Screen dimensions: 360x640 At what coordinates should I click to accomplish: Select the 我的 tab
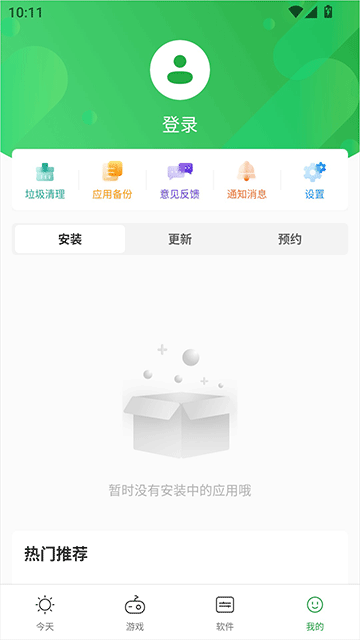coord(315,613)
